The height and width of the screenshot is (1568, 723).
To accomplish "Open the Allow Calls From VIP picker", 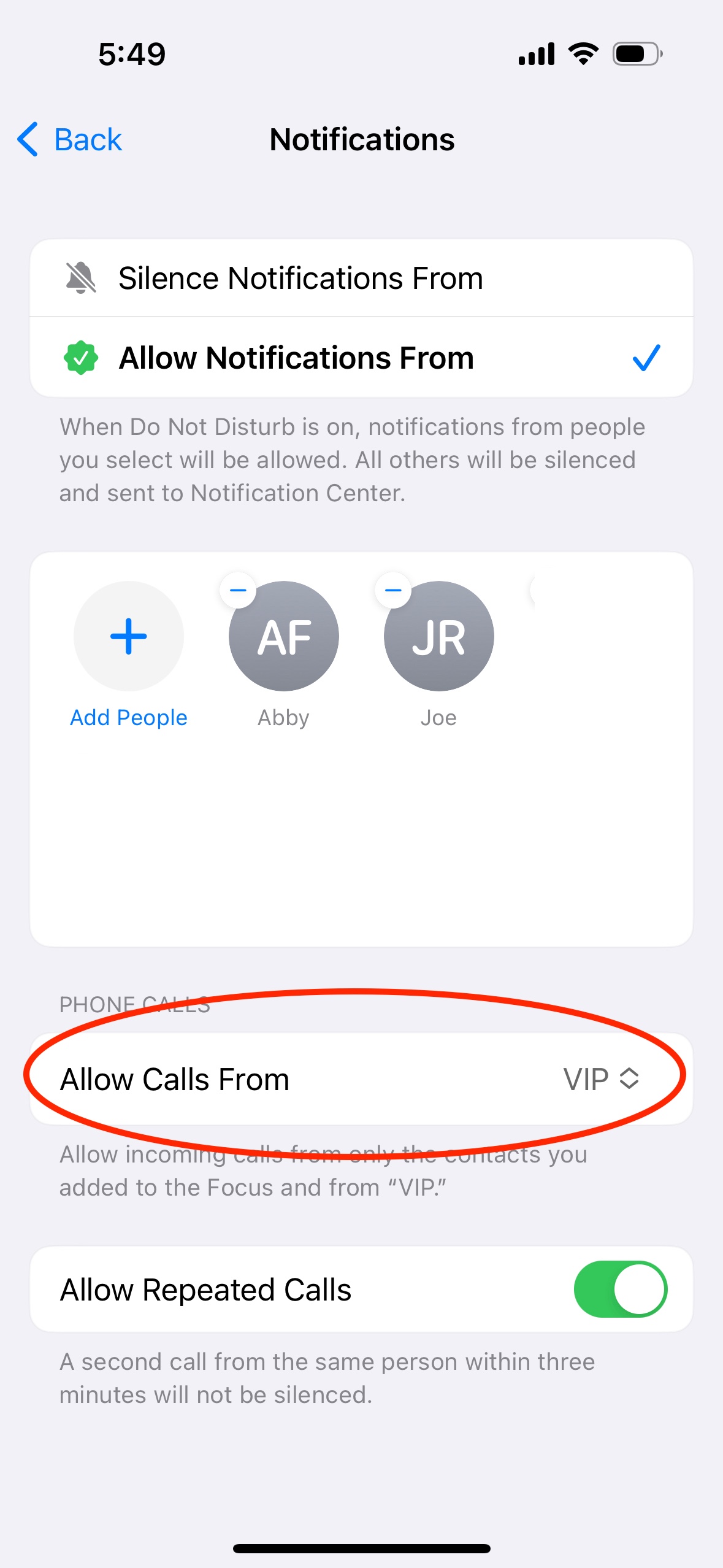I will [x=601, y=1079].
